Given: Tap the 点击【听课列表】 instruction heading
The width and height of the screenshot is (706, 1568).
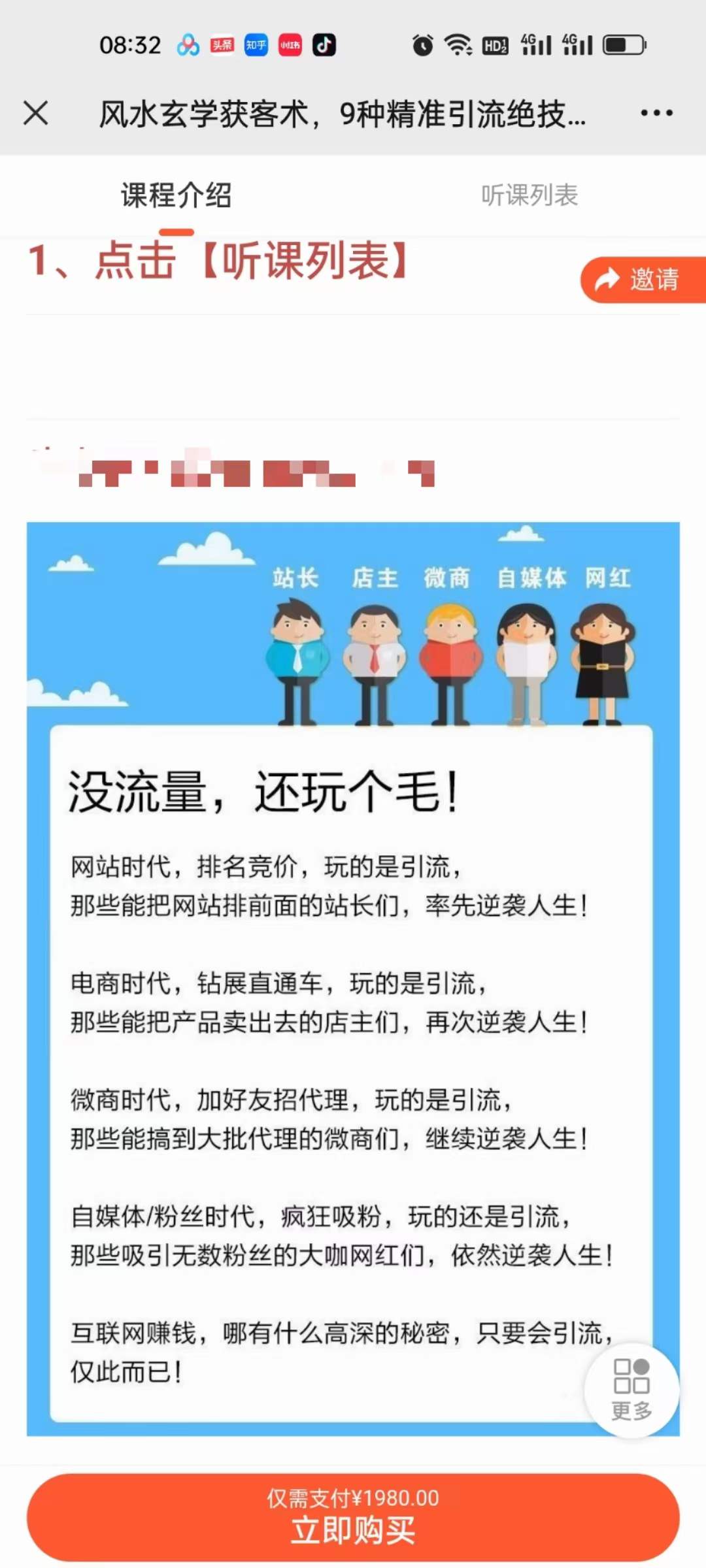Looking at the screenshot, I should pos(220,261).
